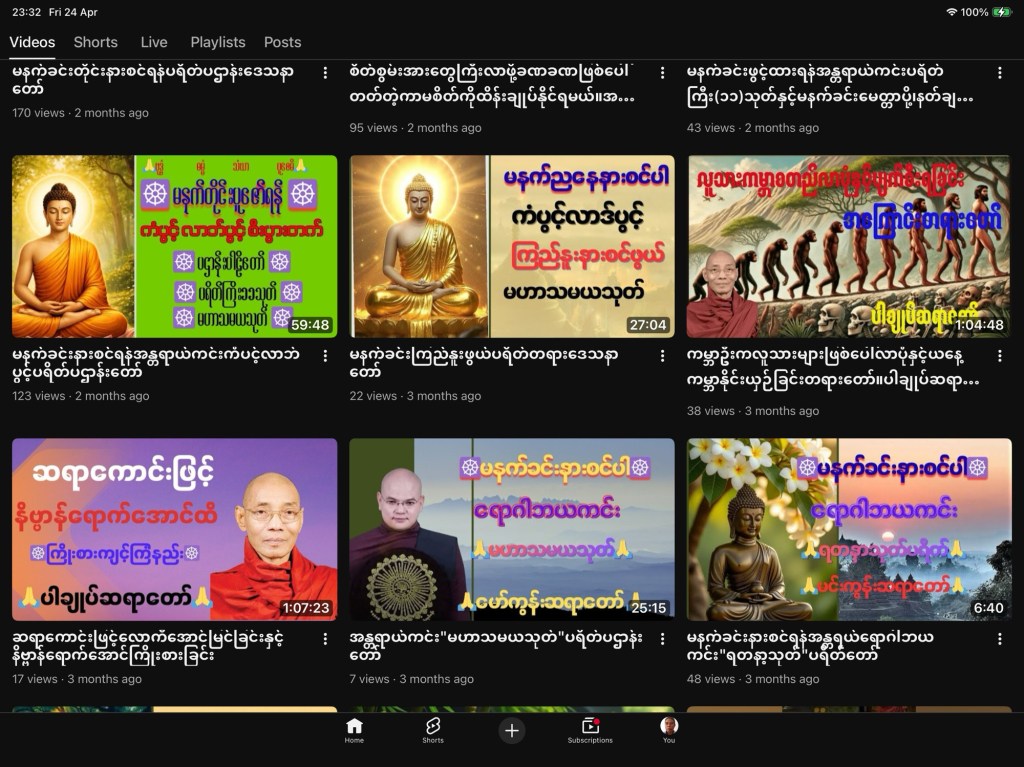Open options for the 123 views video
This screenshot has width=1024, height=767.
(x=325, y=355)
